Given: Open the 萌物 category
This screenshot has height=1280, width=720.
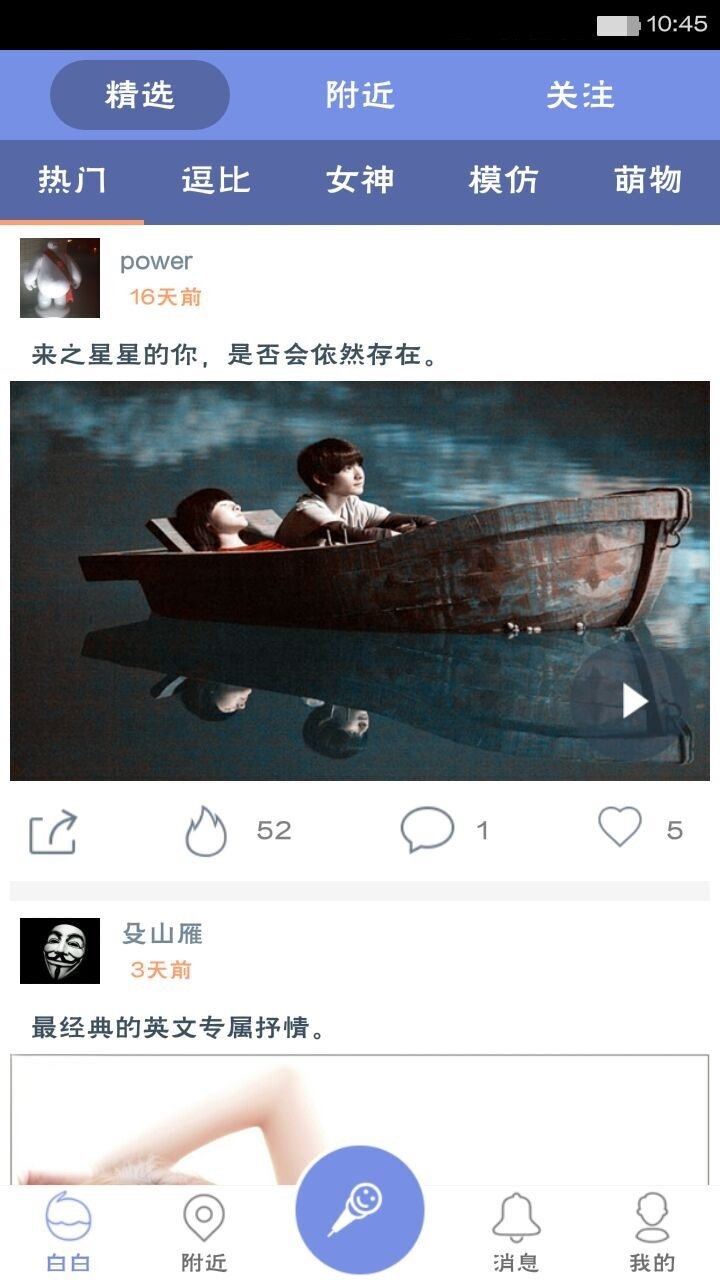Looking at the screenshot, I should (648, 181).
